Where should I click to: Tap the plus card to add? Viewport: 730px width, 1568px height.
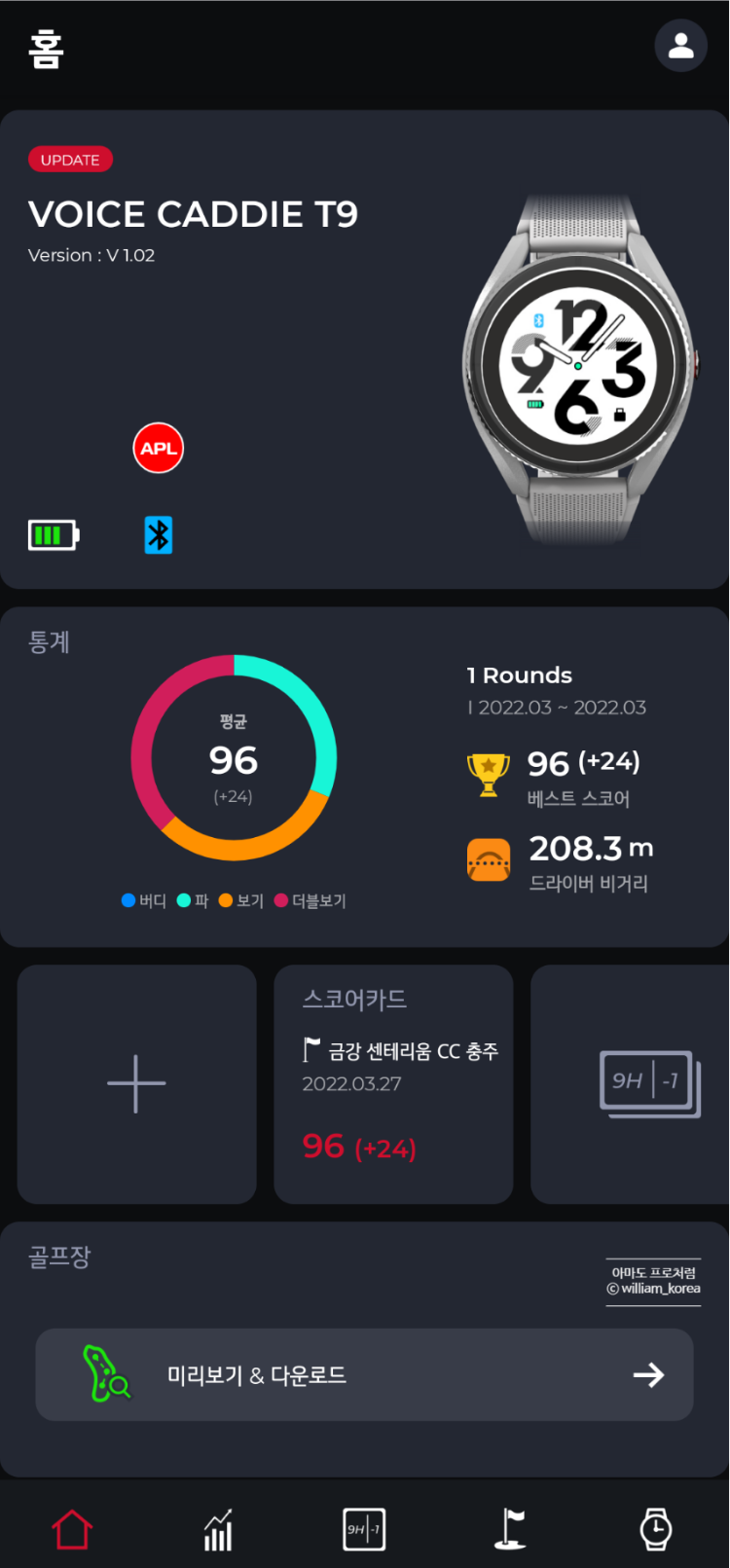pos(136,1084)
